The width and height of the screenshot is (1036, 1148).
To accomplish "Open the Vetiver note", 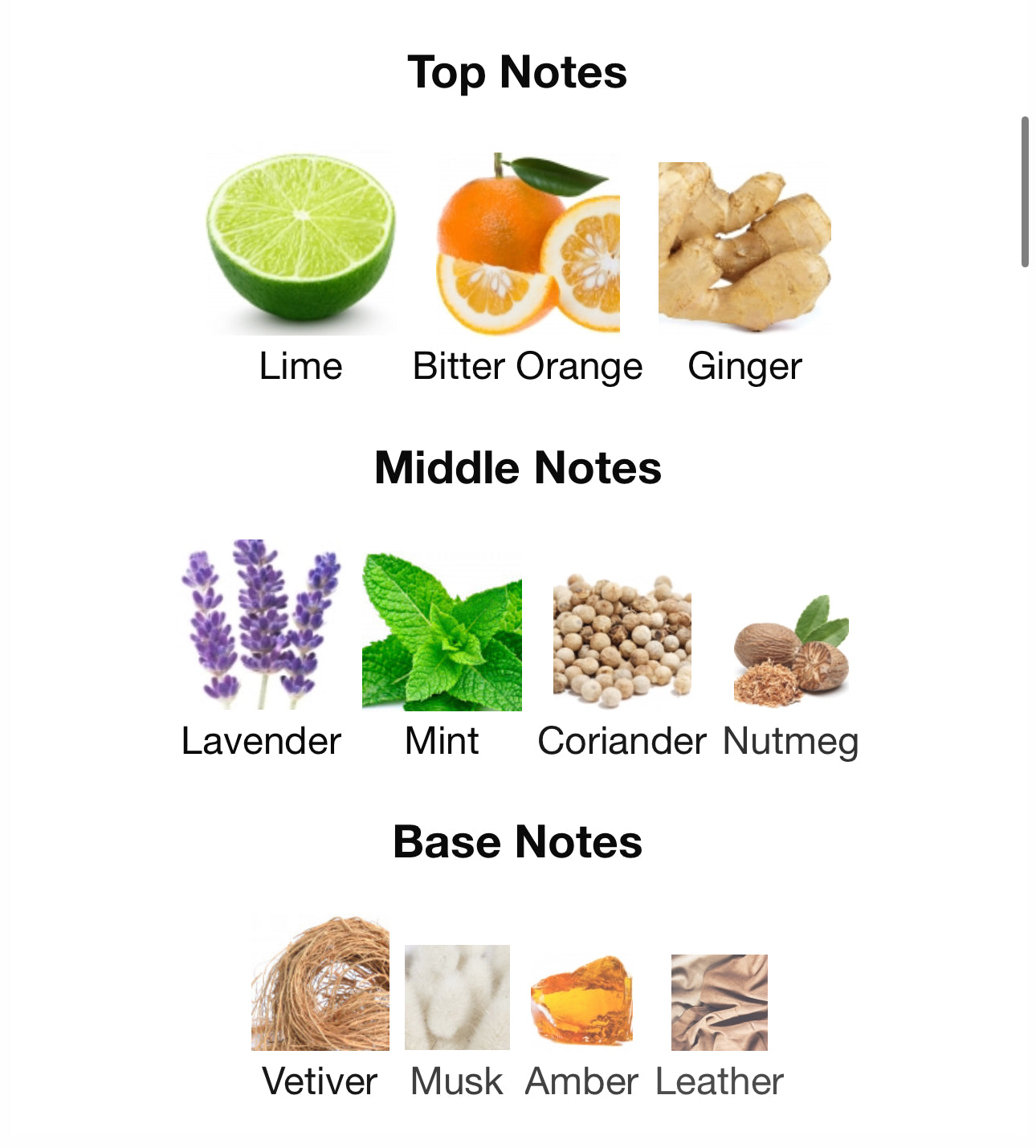I will point(320,984).
